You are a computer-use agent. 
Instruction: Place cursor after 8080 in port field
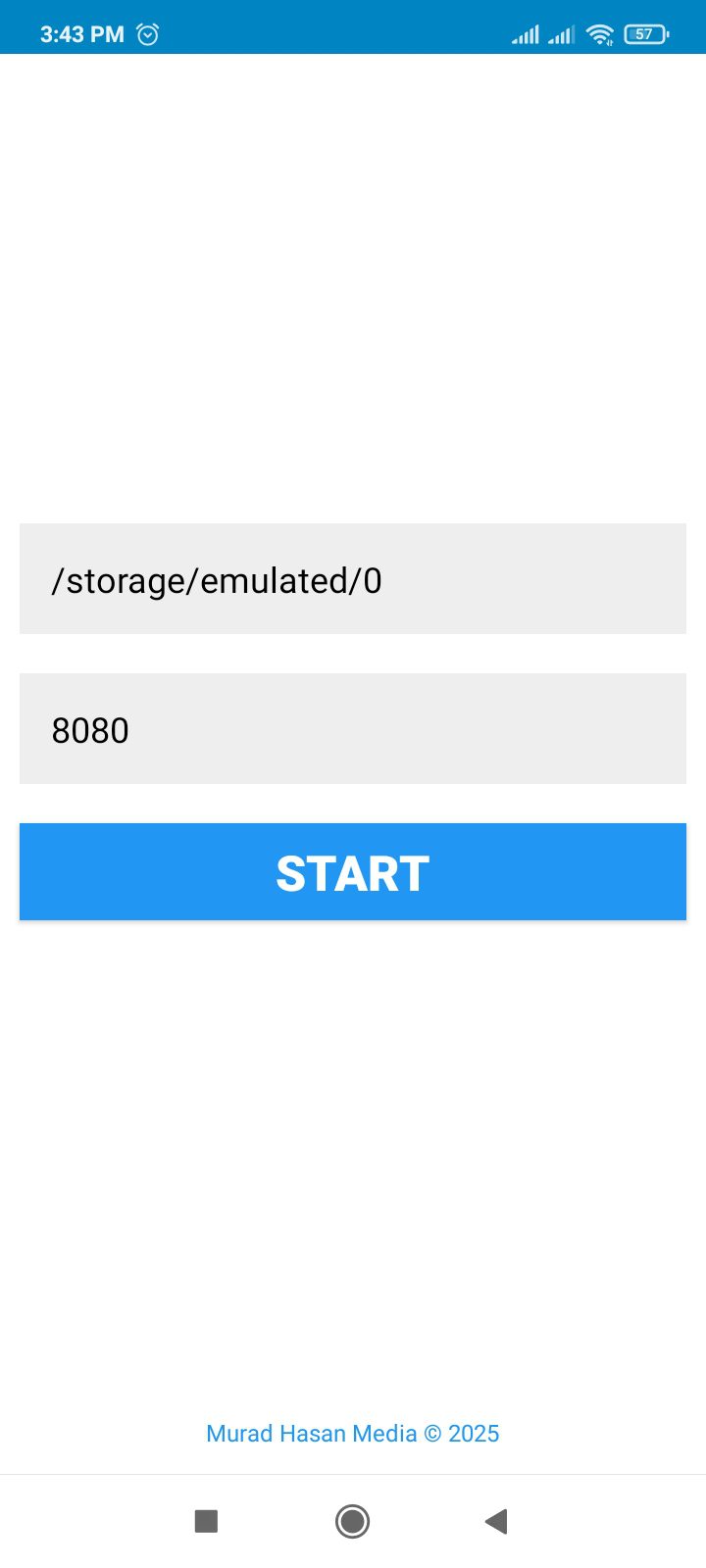[137, 728]
